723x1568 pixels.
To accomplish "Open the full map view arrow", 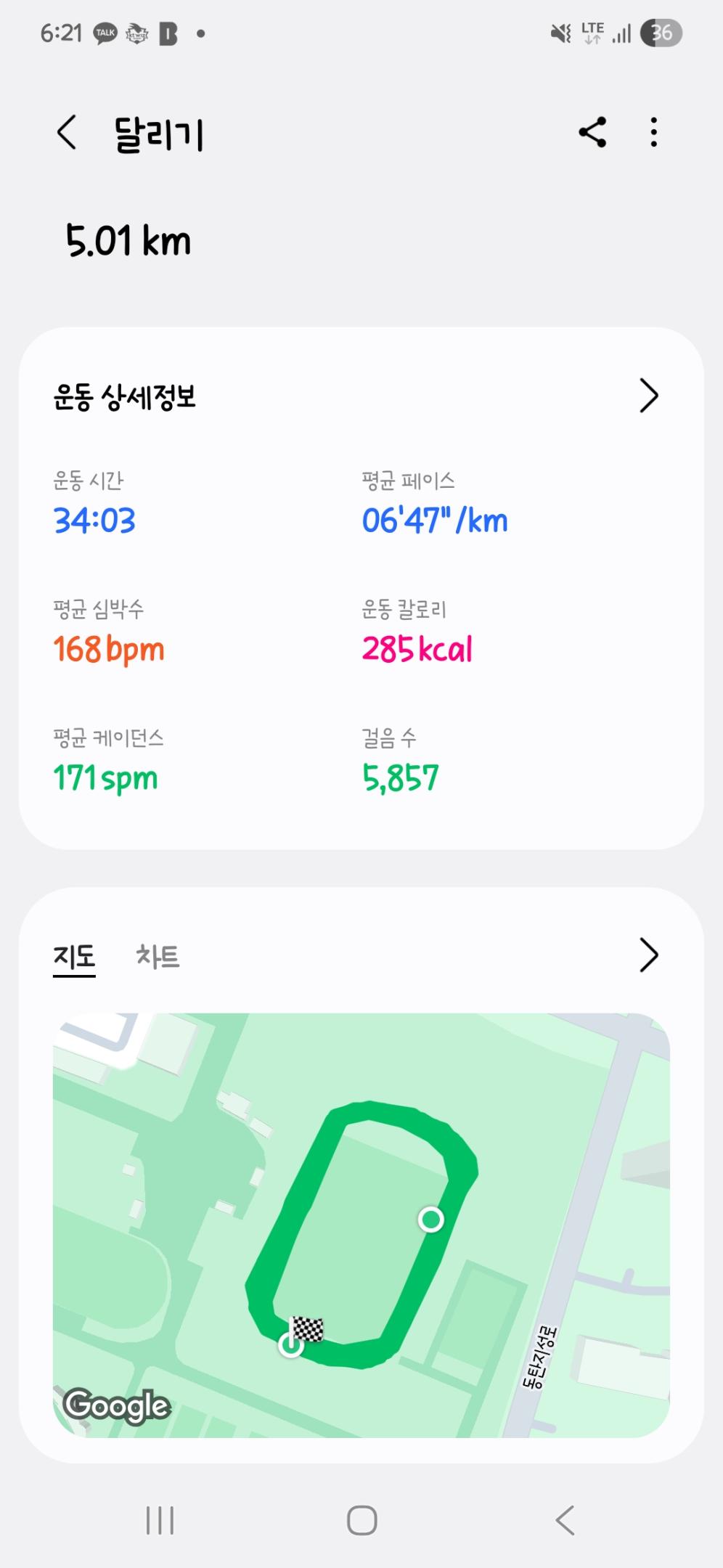I will 648,955.
